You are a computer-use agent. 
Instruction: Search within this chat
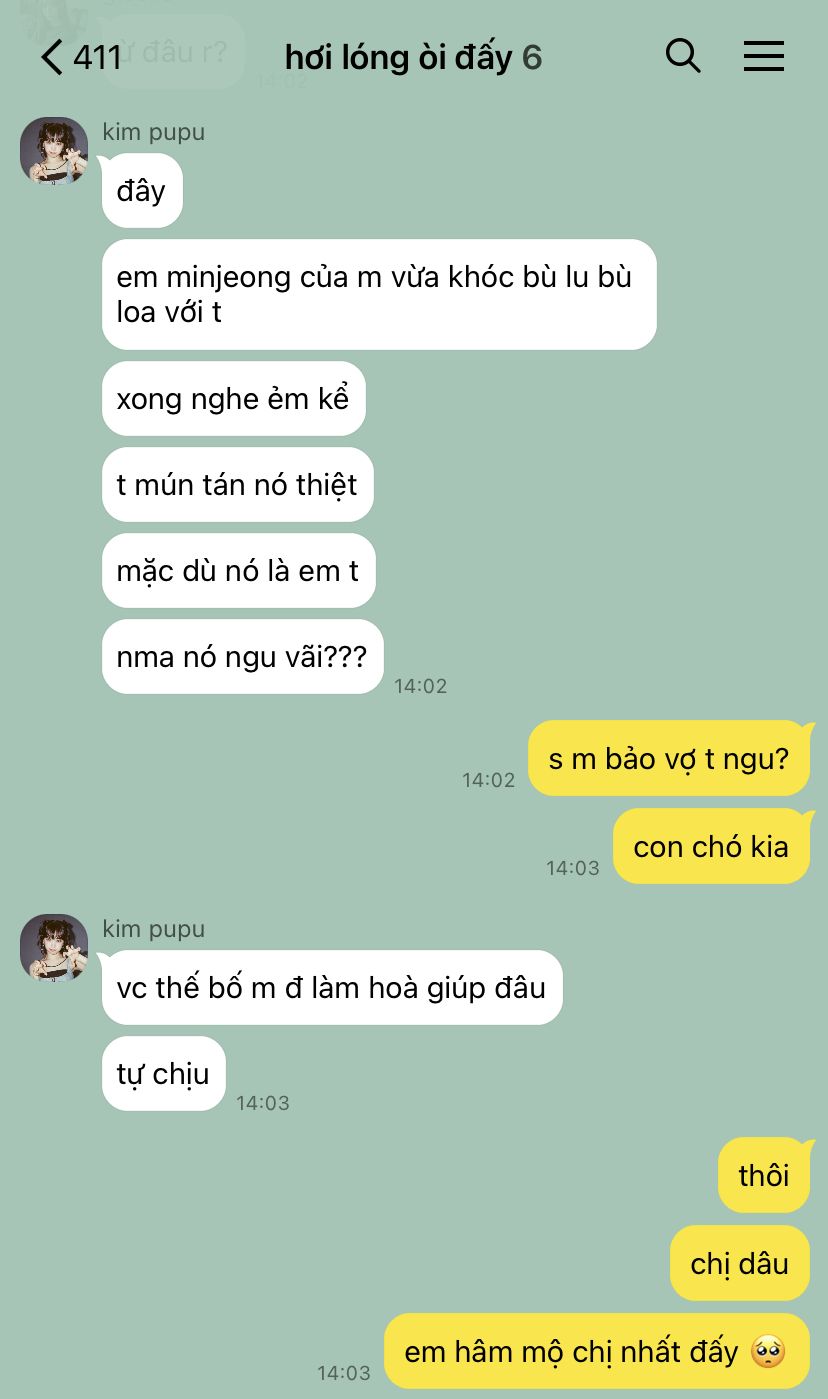pos(683,56)
